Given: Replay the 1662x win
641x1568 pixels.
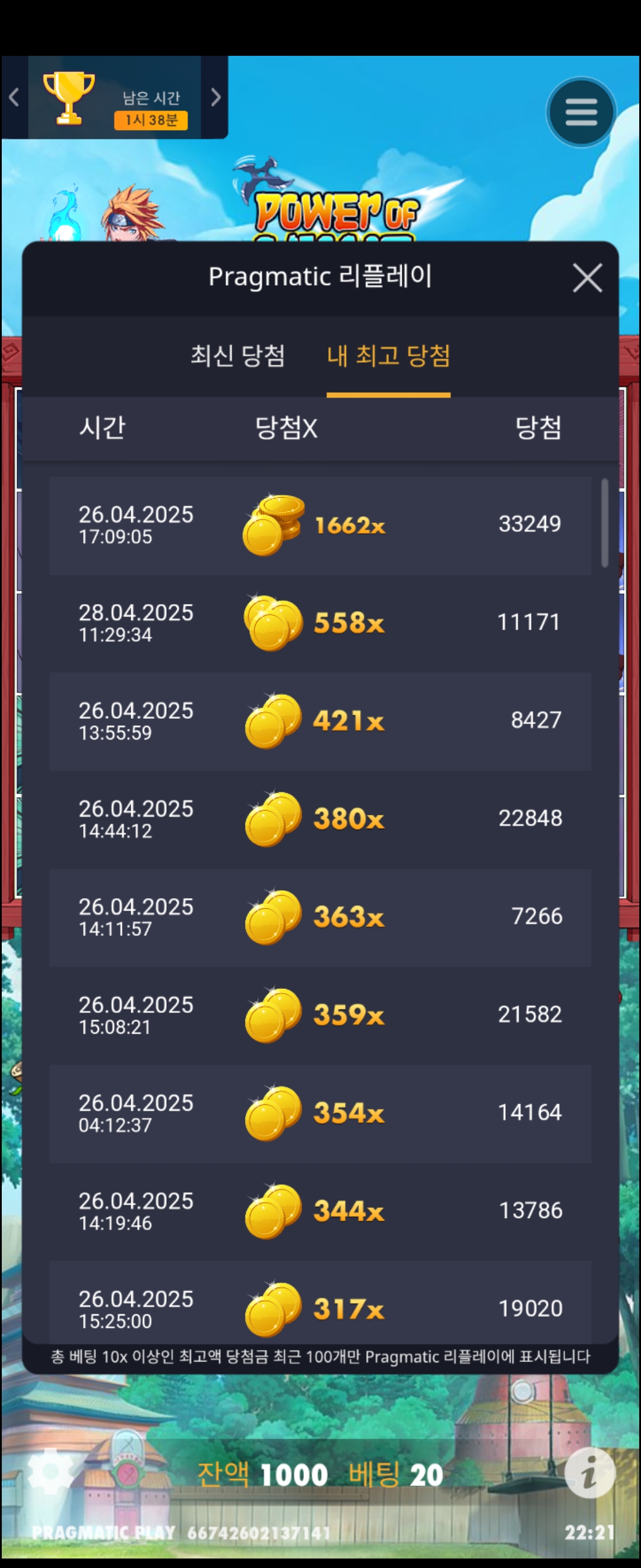Looking at the screenshot, I should (x=320, y=524).
